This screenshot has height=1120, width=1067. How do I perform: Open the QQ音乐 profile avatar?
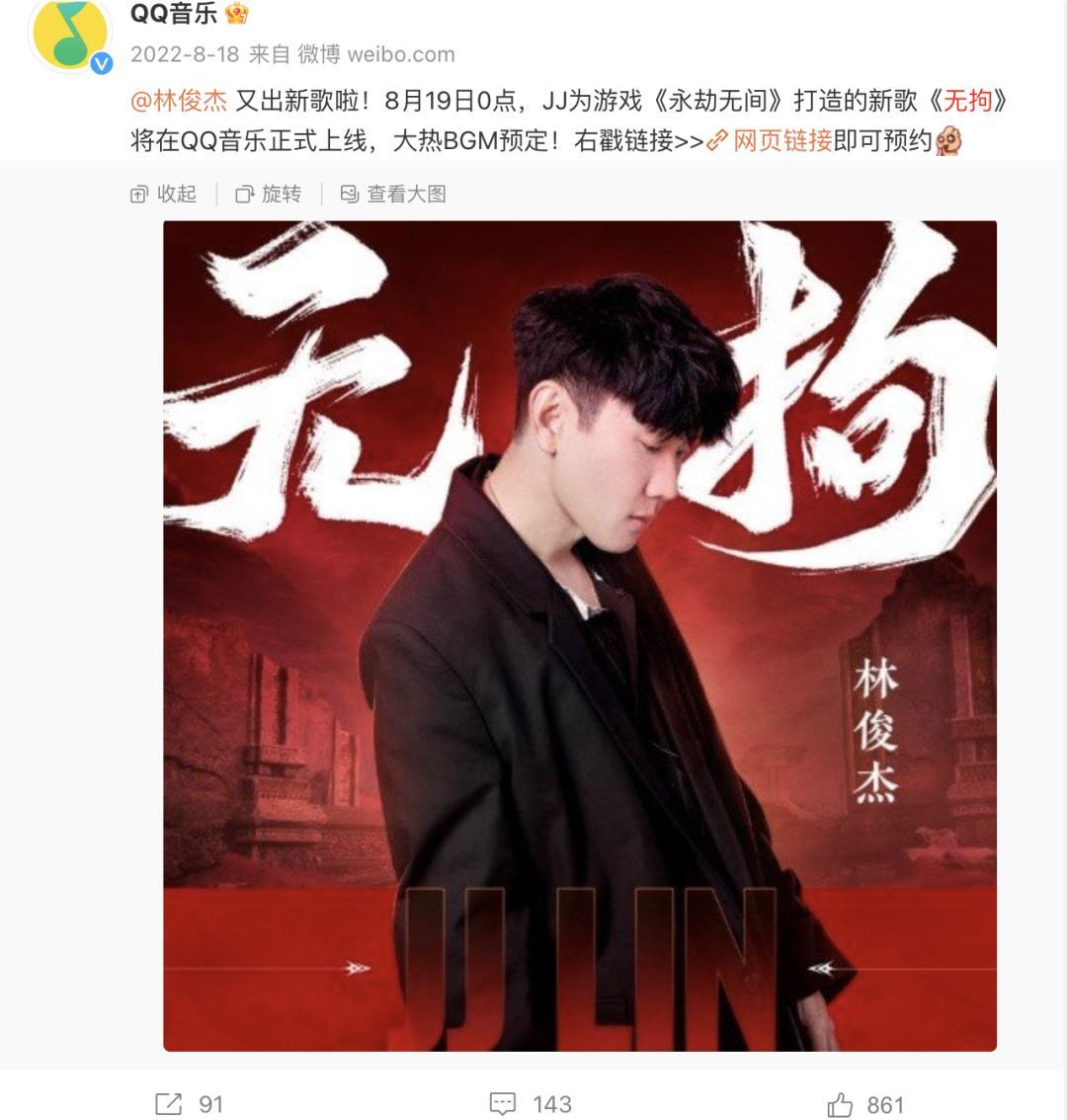pyautogui.click(x=70, y=36)
